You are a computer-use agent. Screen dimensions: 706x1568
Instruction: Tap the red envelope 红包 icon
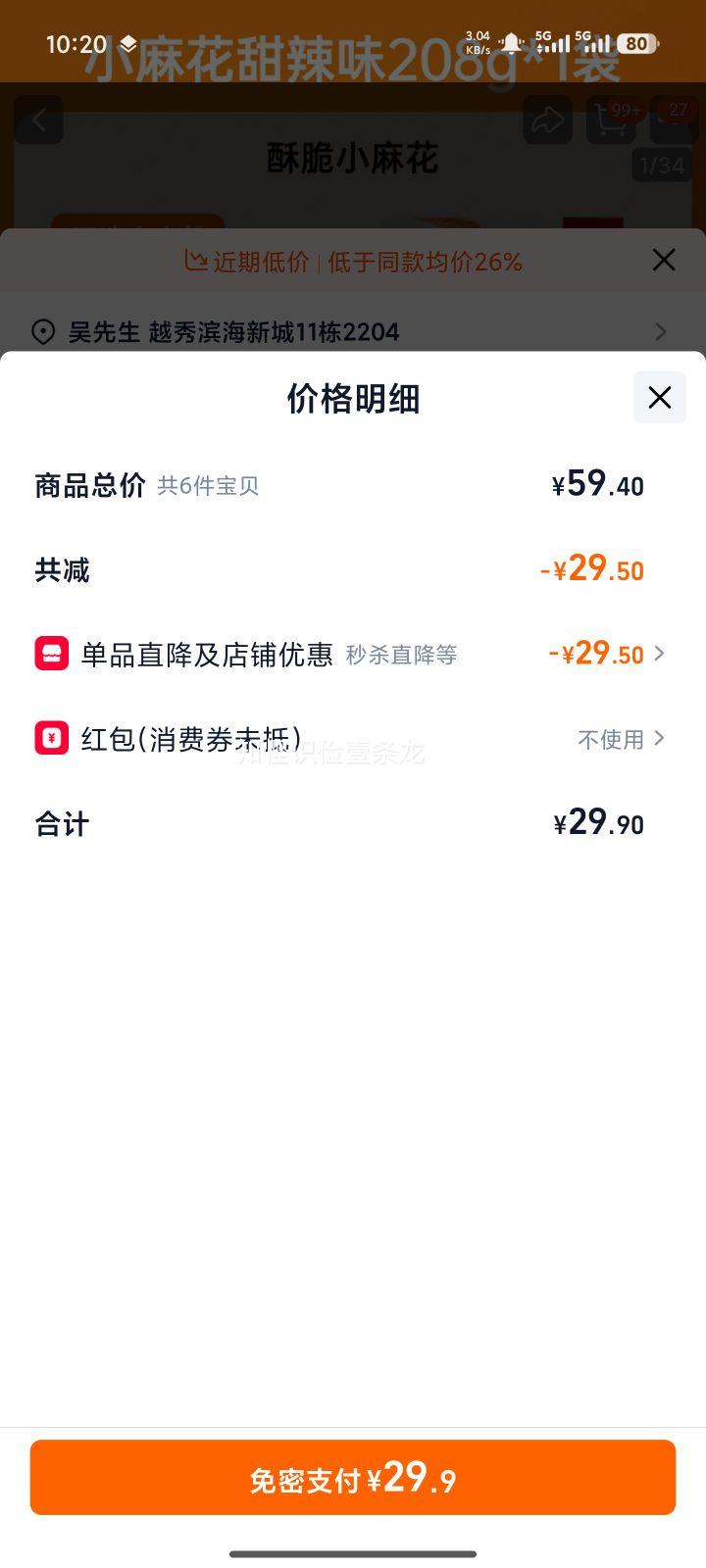tap(51, 738)
